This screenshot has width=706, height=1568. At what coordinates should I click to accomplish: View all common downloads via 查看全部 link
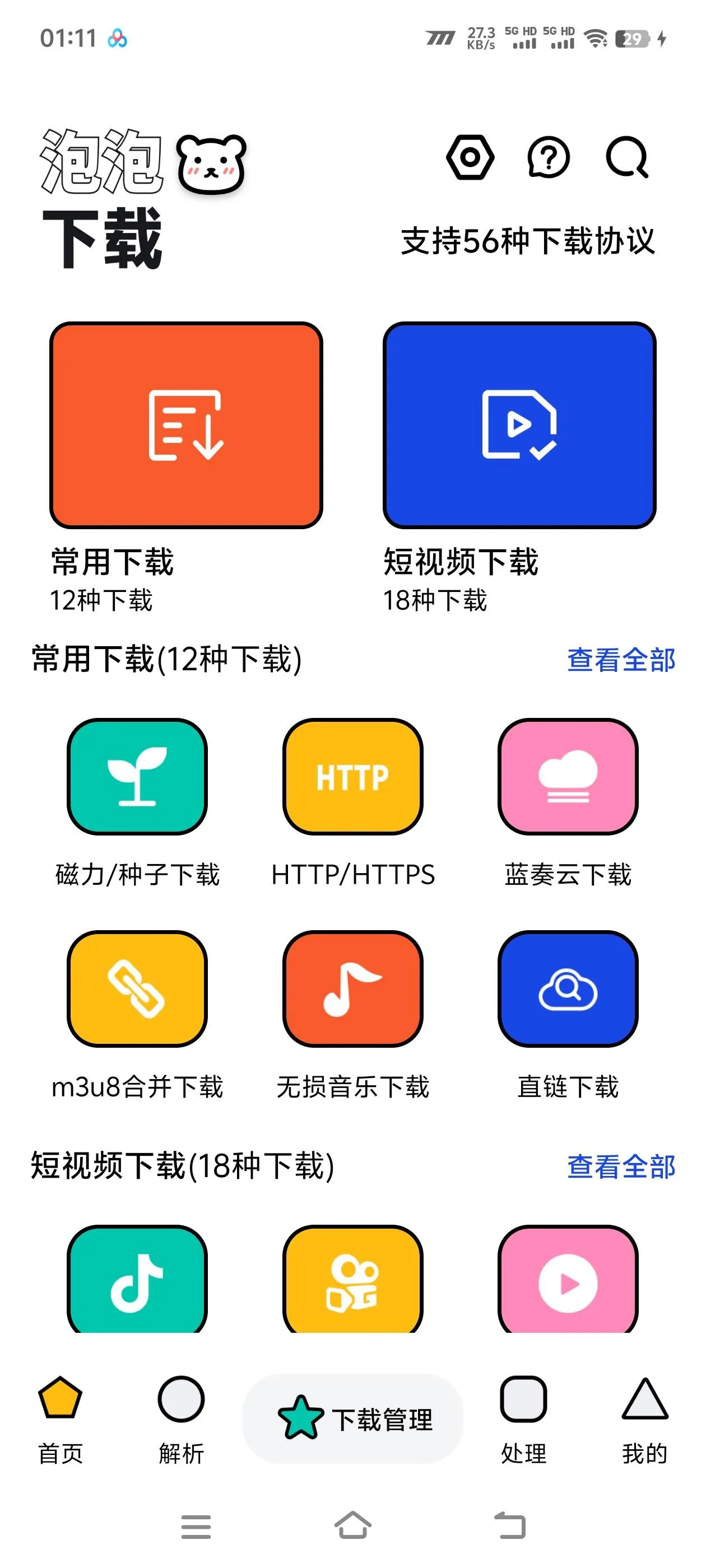point(621,660)
